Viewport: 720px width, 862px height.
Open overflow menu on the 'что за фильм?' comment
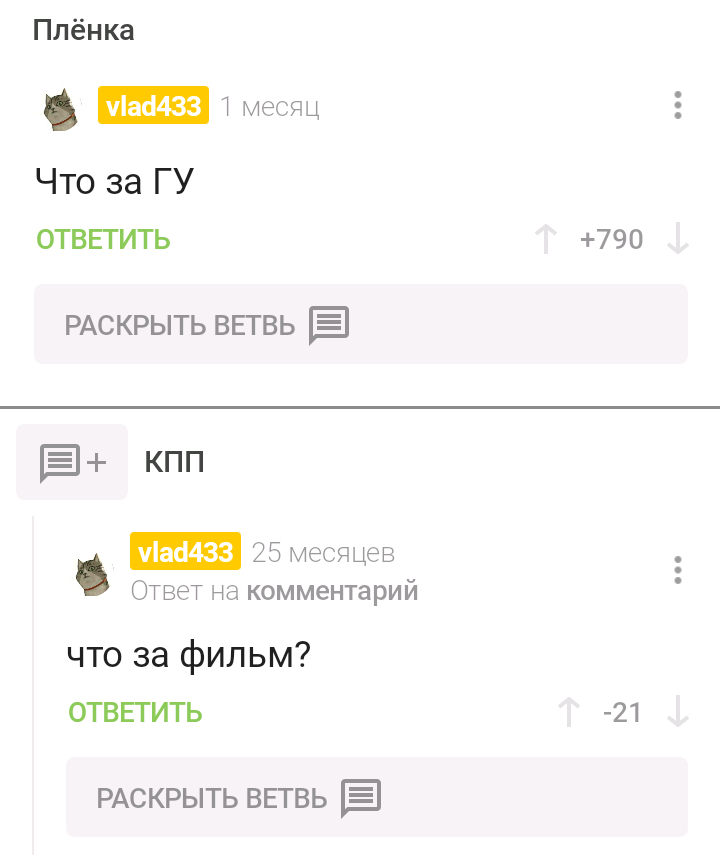point(678,570)
